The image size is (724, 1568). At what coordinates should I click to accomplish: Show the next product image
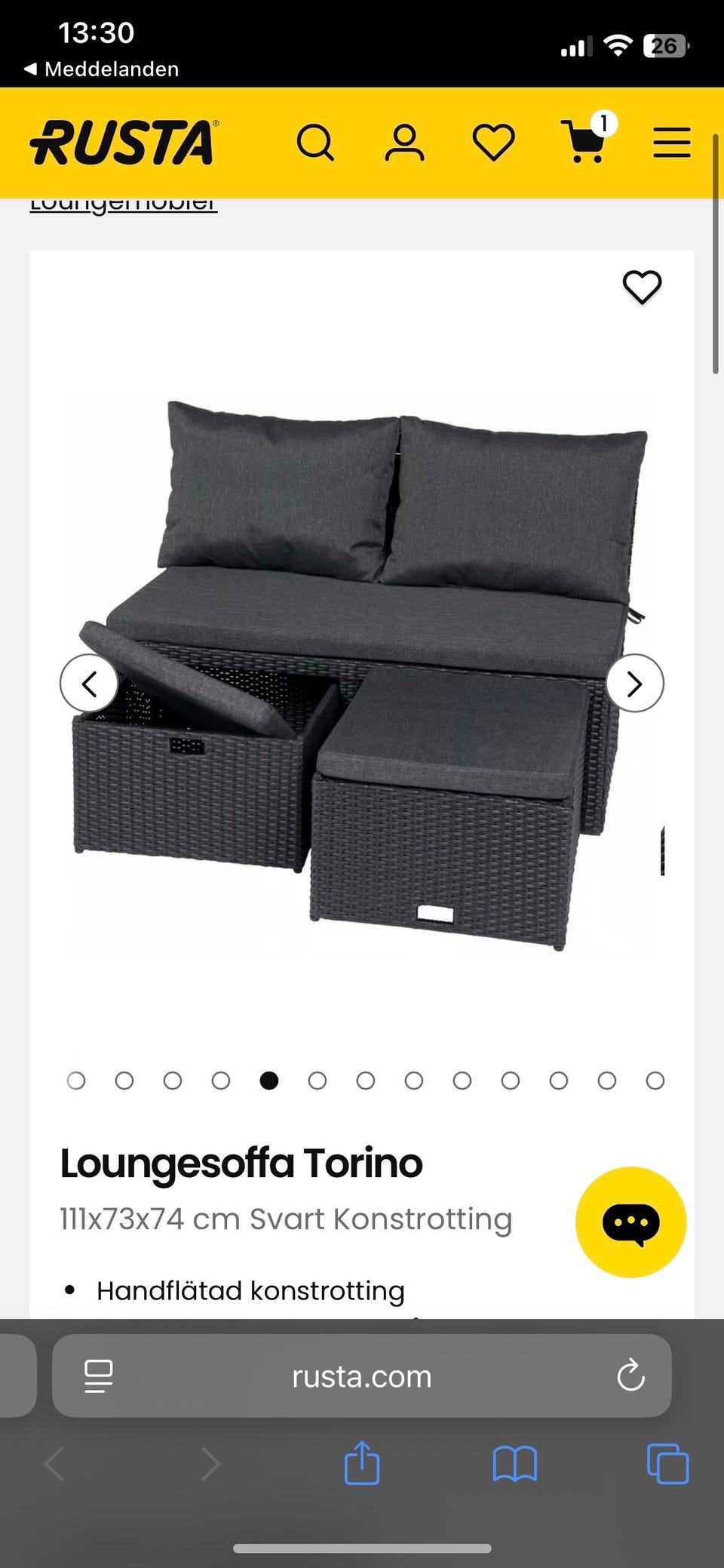[x=635, y=684]
